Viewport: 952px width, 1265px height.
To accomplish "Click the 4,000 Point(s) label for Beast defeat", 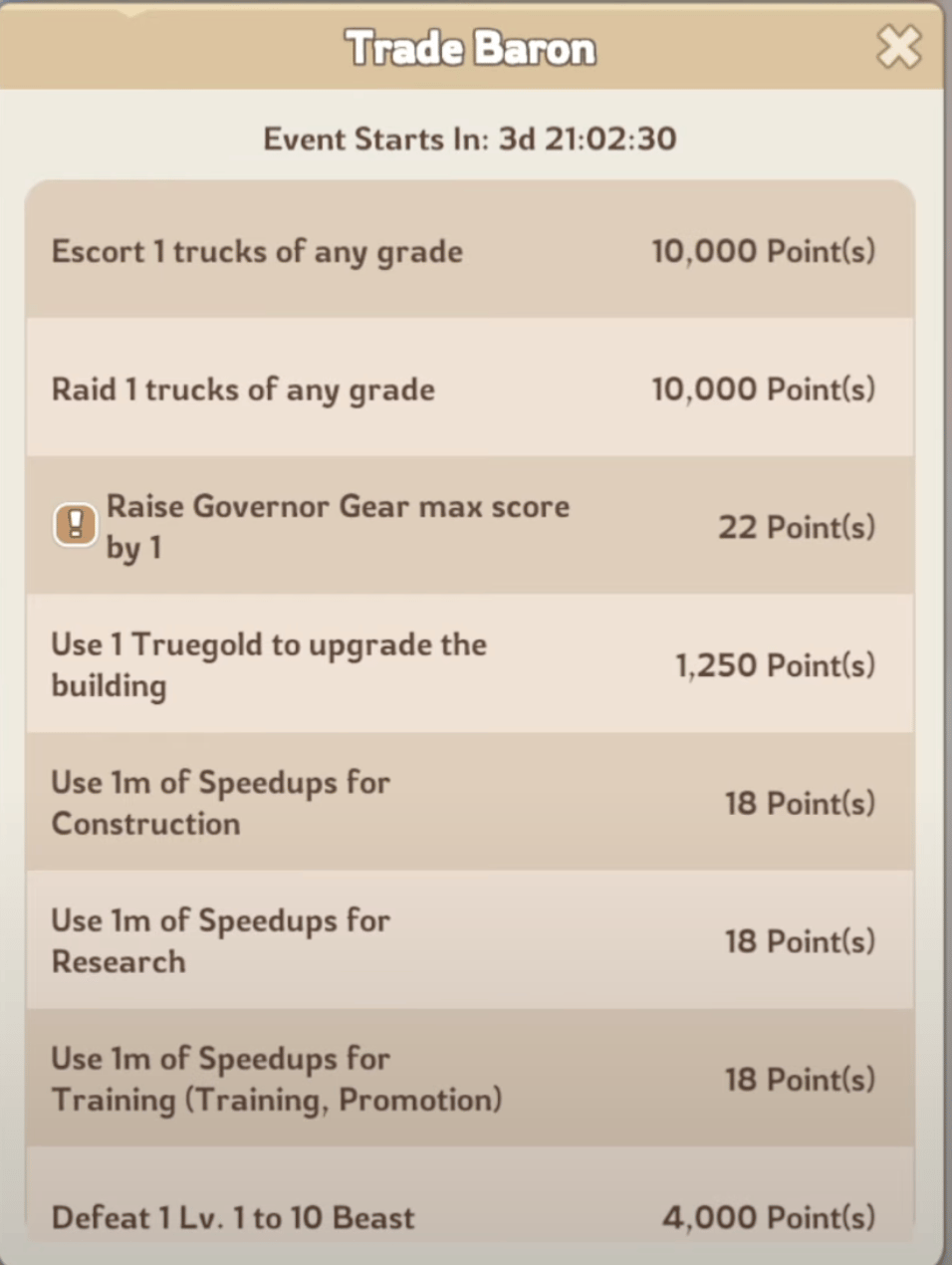I will (772, 1217).
